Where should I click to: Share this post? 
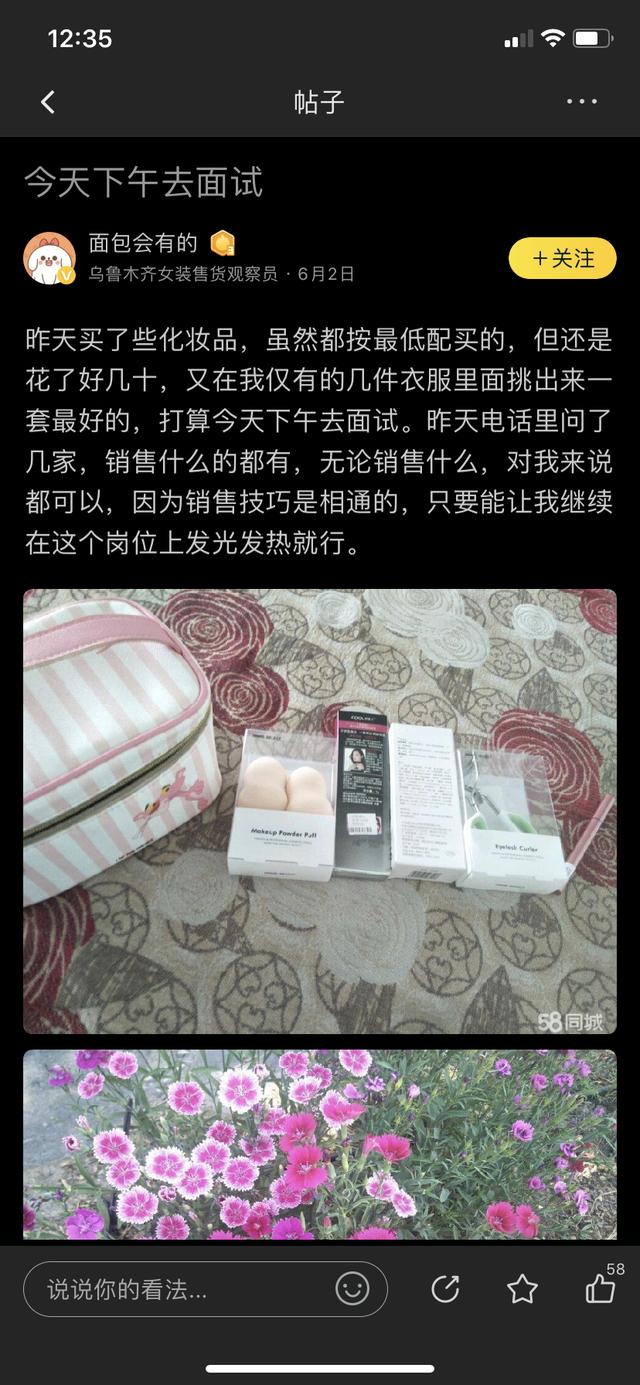coord(445,1289)
